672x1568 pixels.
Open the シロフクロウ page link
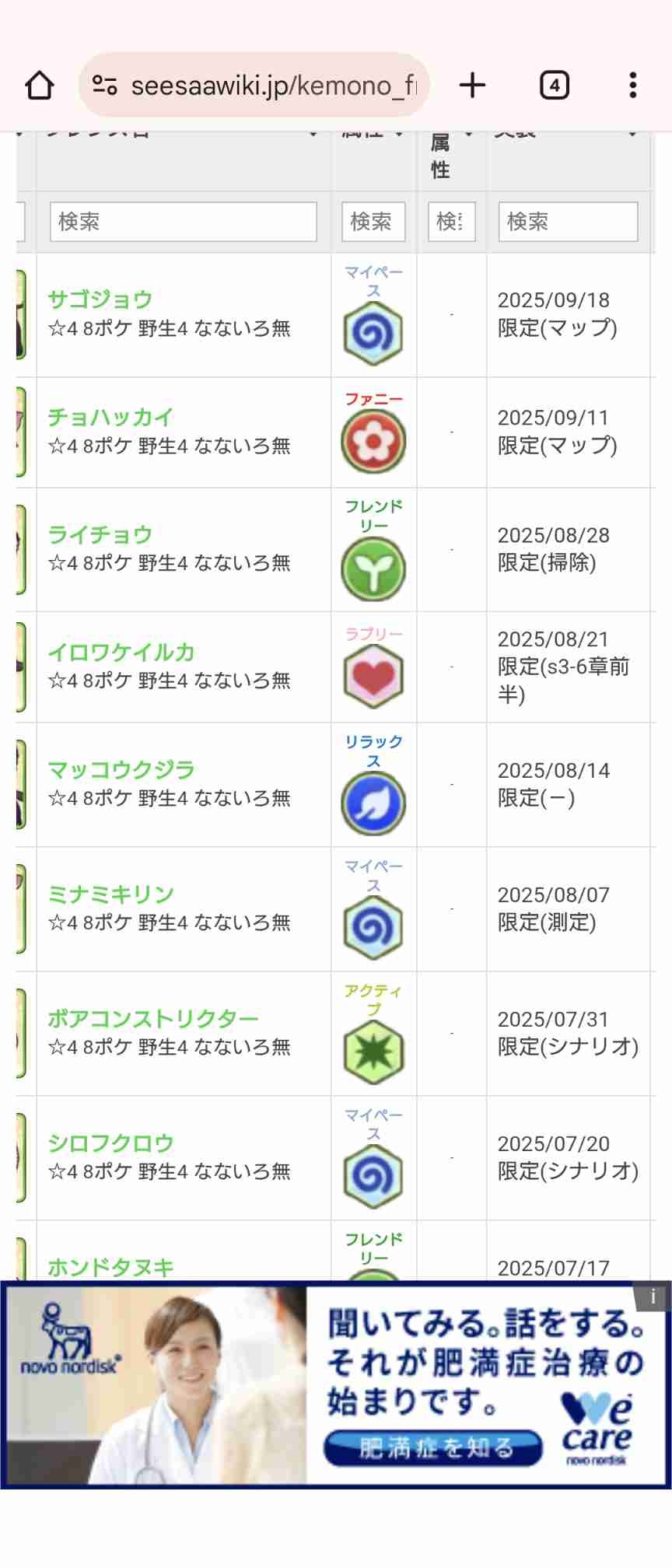coord(110,1143)
